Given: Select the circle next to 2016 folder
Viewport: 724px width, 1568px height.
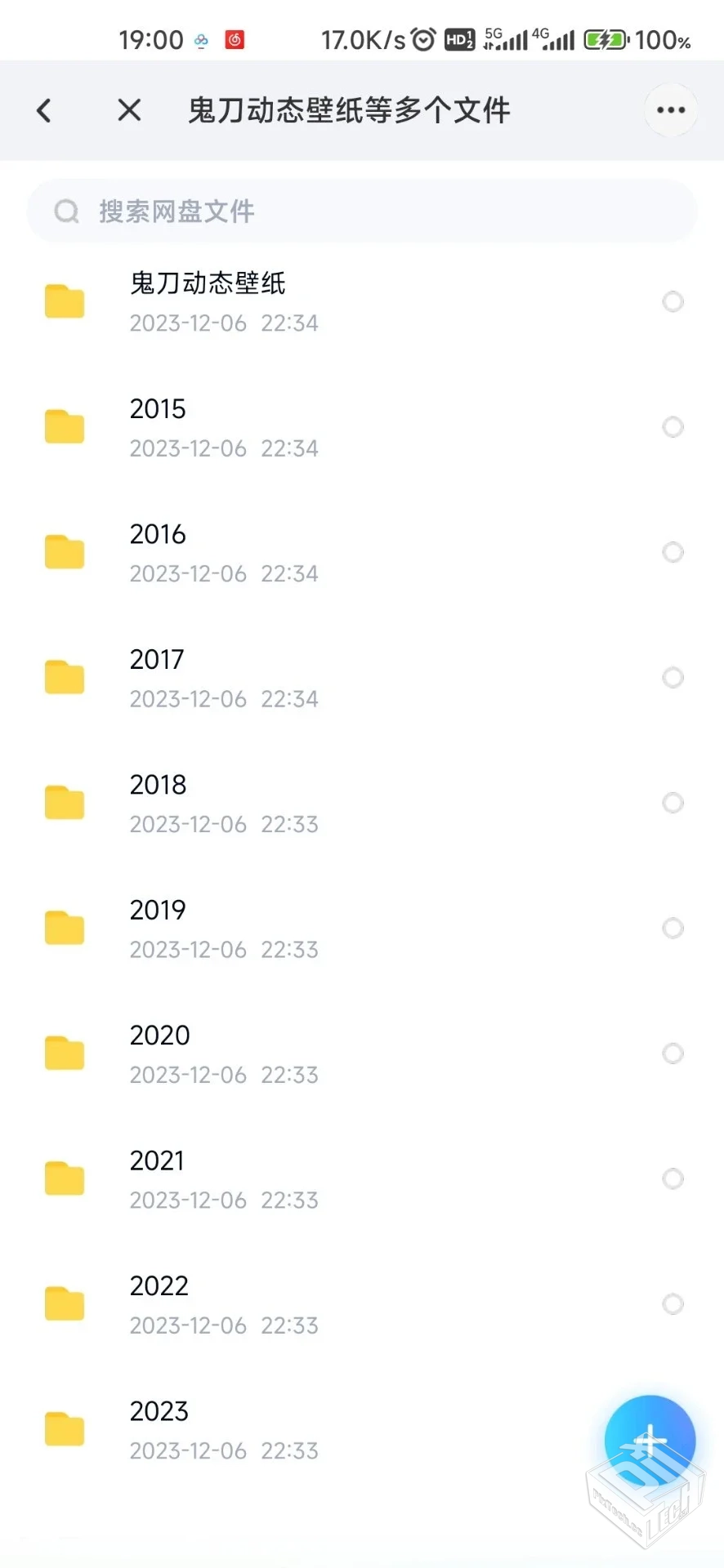Looking at the screenshot, I should click(x=673, y=552).
